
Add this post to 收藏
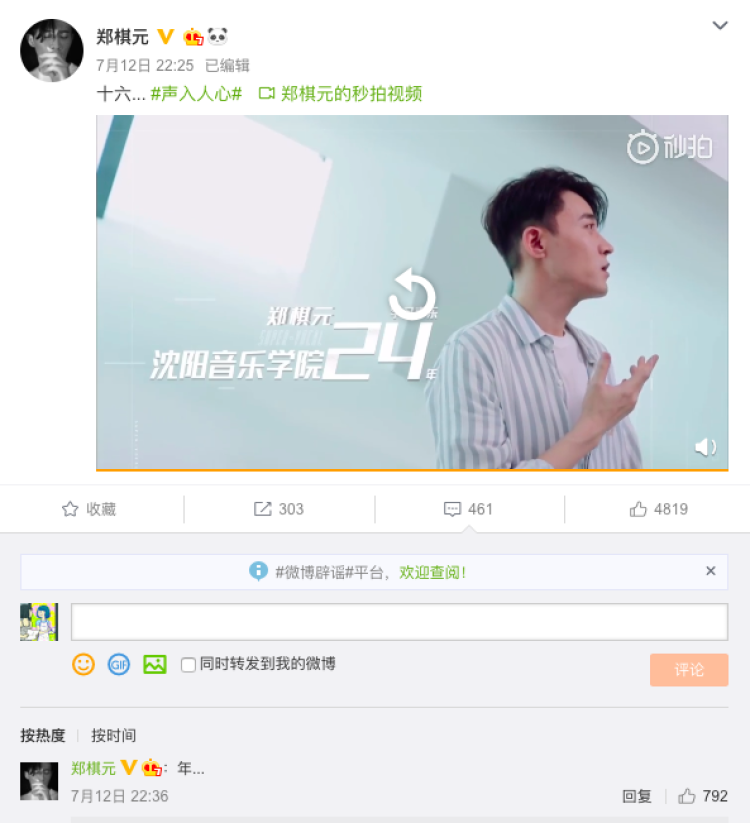pyautogui.click(x=89, y=509)
